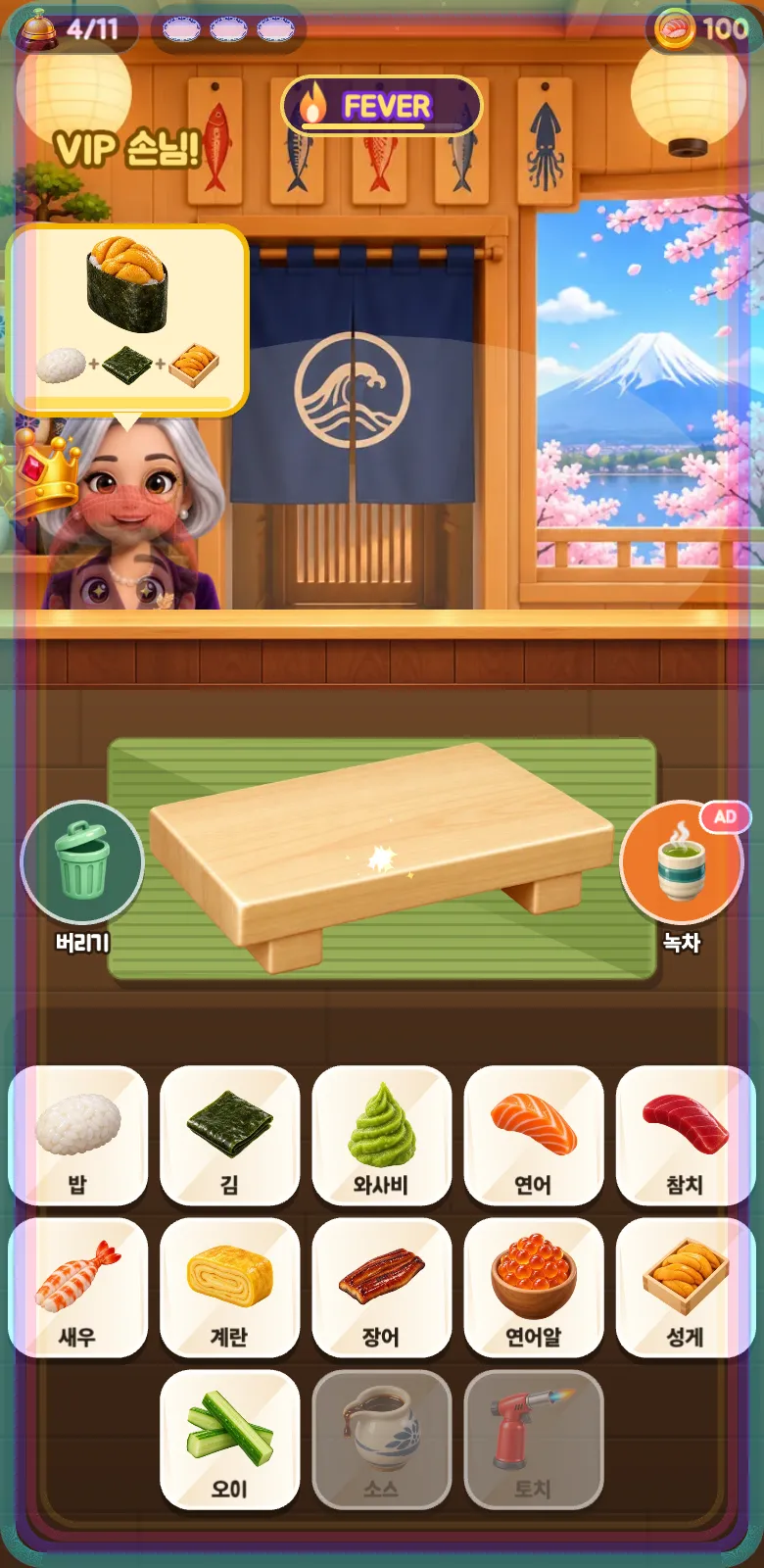This screenshot has height=1568, width=764.
Task: Add the 오이 cucumber ingredient
Action: 230,1440
